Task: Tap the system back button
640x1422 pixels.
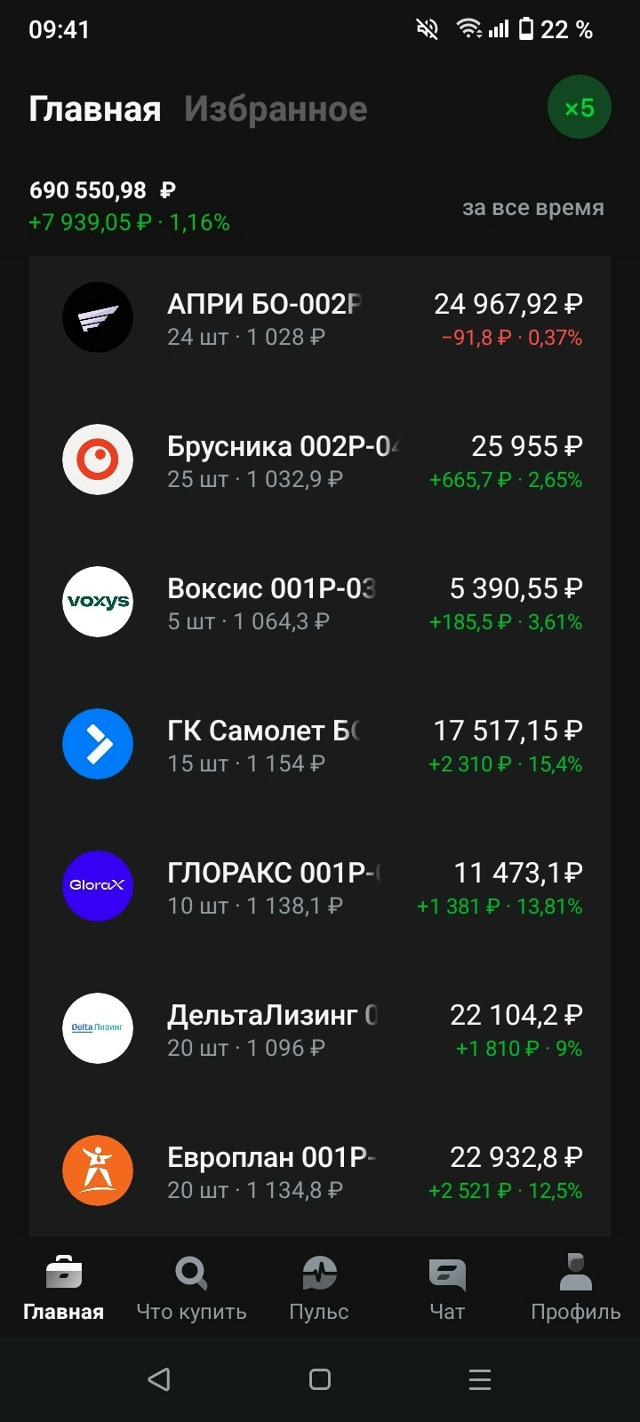Action: 159,1380
